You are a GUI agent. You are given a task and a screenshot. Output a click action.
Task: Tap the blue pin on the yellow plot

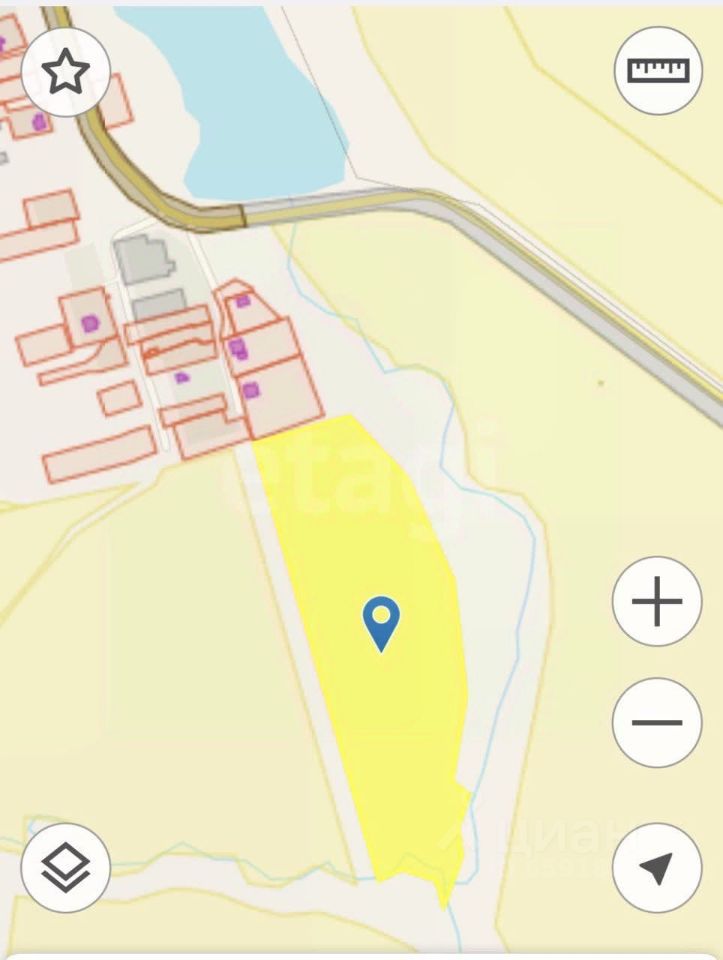381,622
